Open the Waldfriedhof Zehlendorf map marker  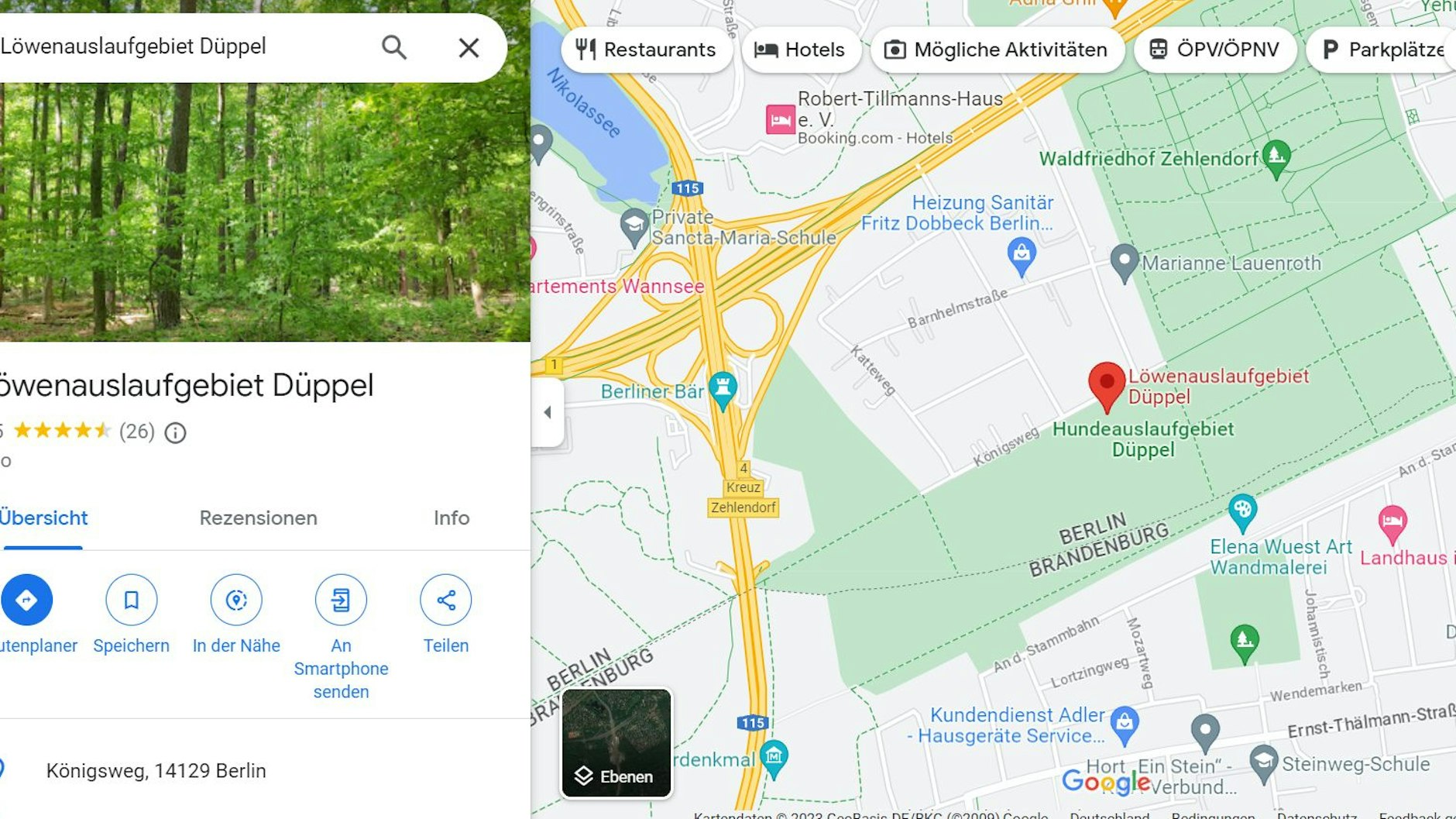pyautogui.click(x=1276, y=157)
